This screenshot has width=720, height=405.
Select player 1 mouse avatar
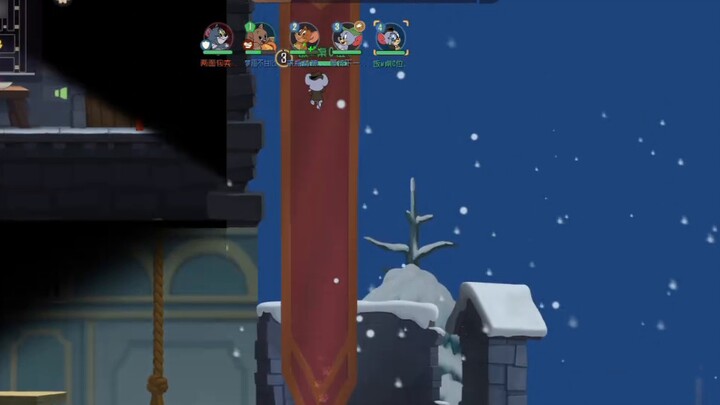pyautogui.click(x=261, y=38)
